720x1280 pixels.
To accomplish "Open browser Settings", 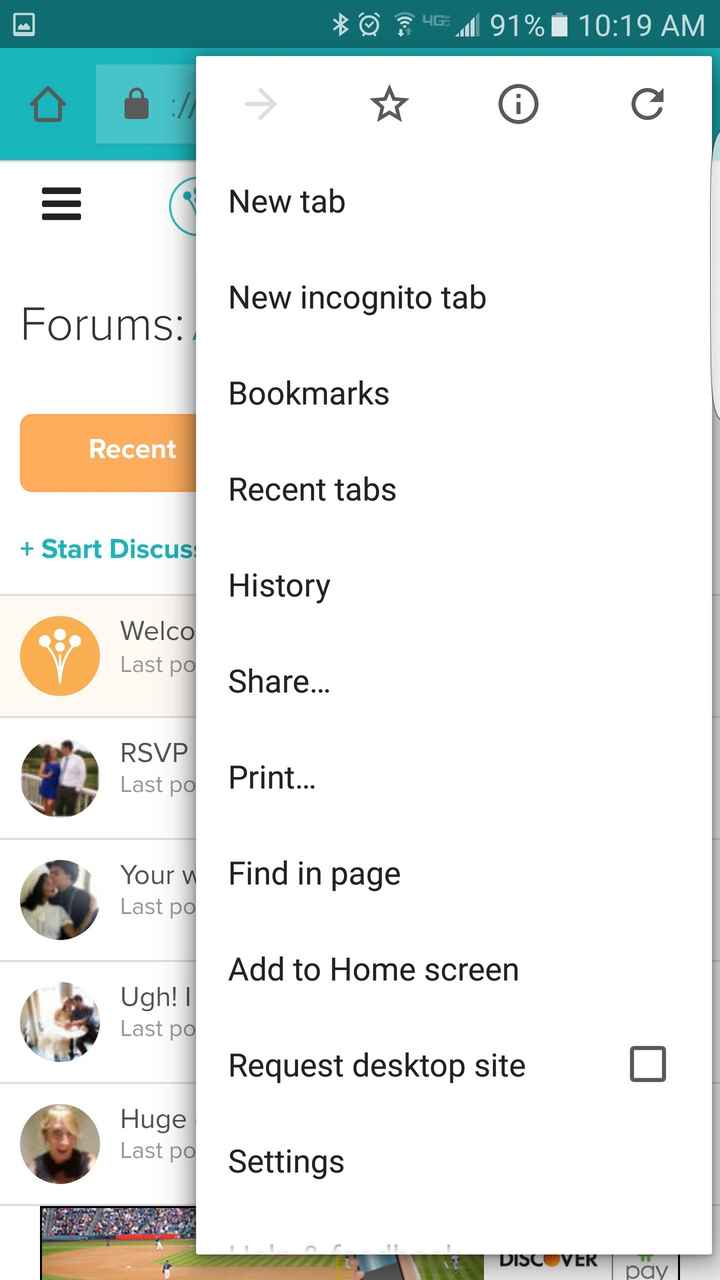I will [x=286, y=1162].
